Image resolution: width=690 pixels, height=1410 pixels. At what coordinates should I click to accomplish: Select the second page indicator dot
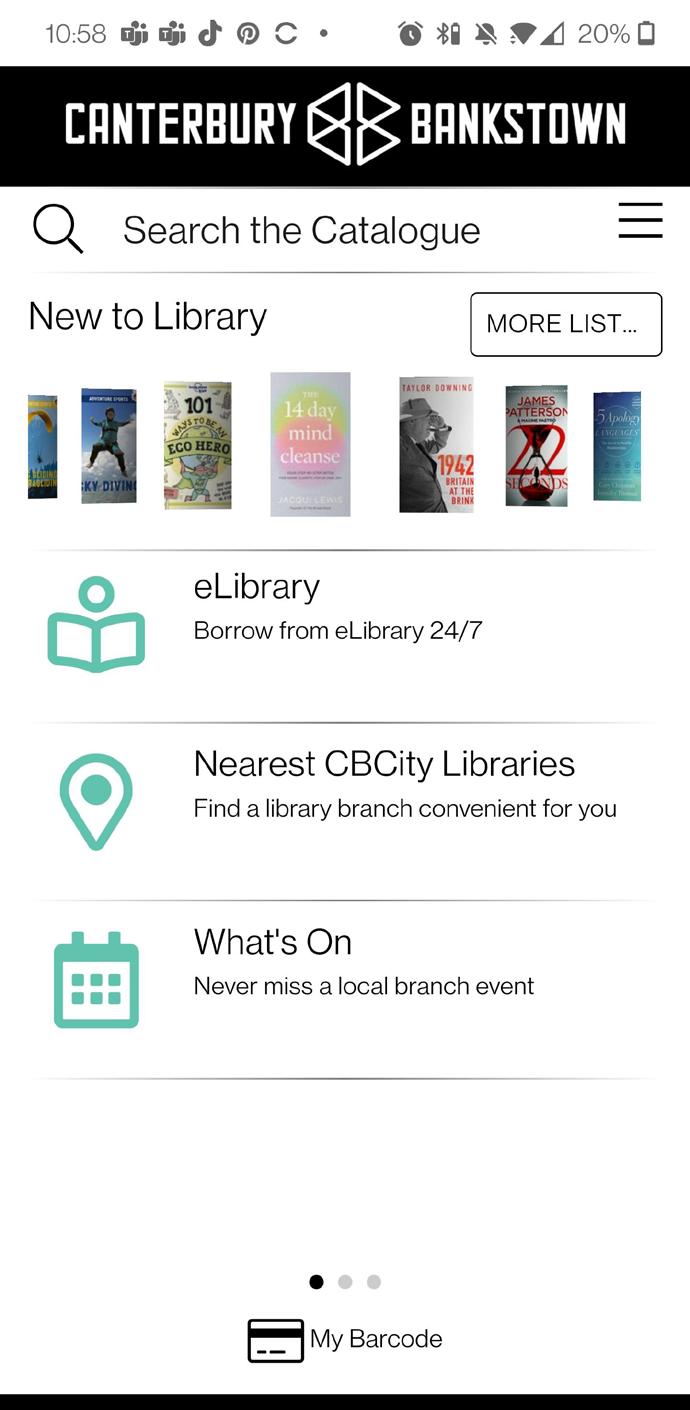345,1282
